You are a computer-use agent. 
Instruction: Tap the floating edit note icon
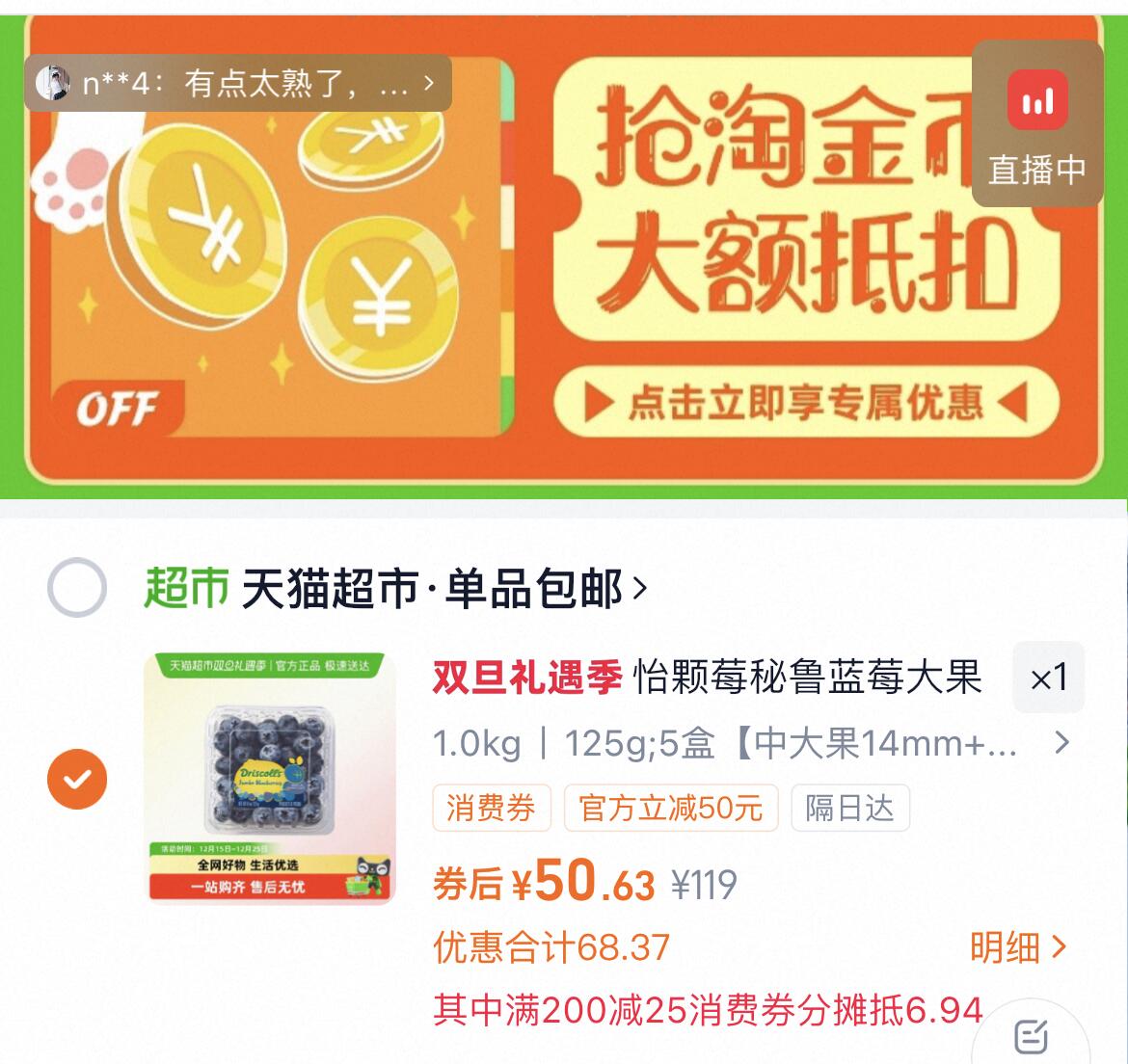(x=1031, y=1037)
